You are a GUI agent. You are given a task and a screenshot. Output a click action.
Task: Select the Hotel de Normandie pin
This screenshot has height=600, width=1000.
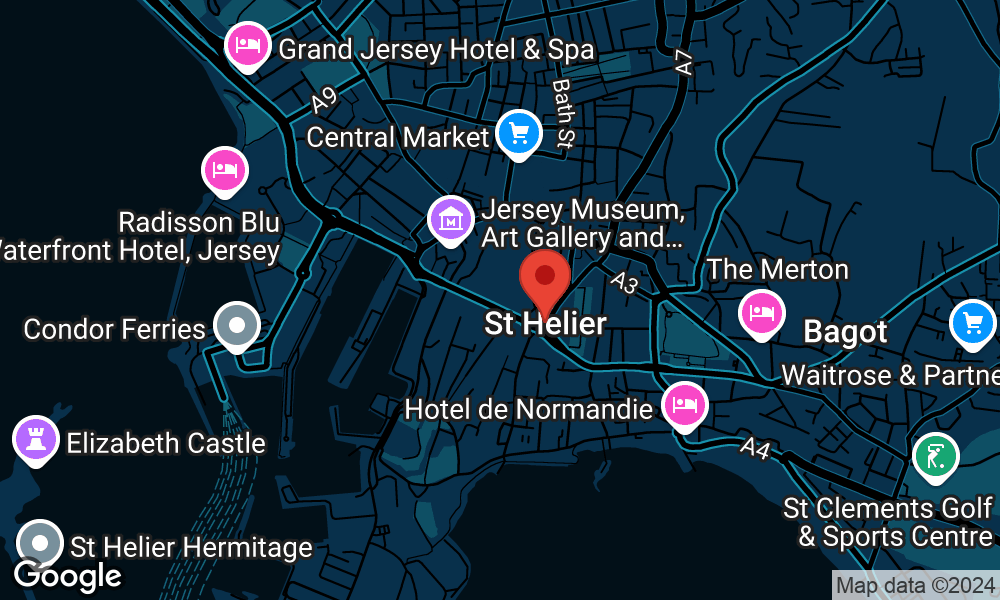[685, 405]
